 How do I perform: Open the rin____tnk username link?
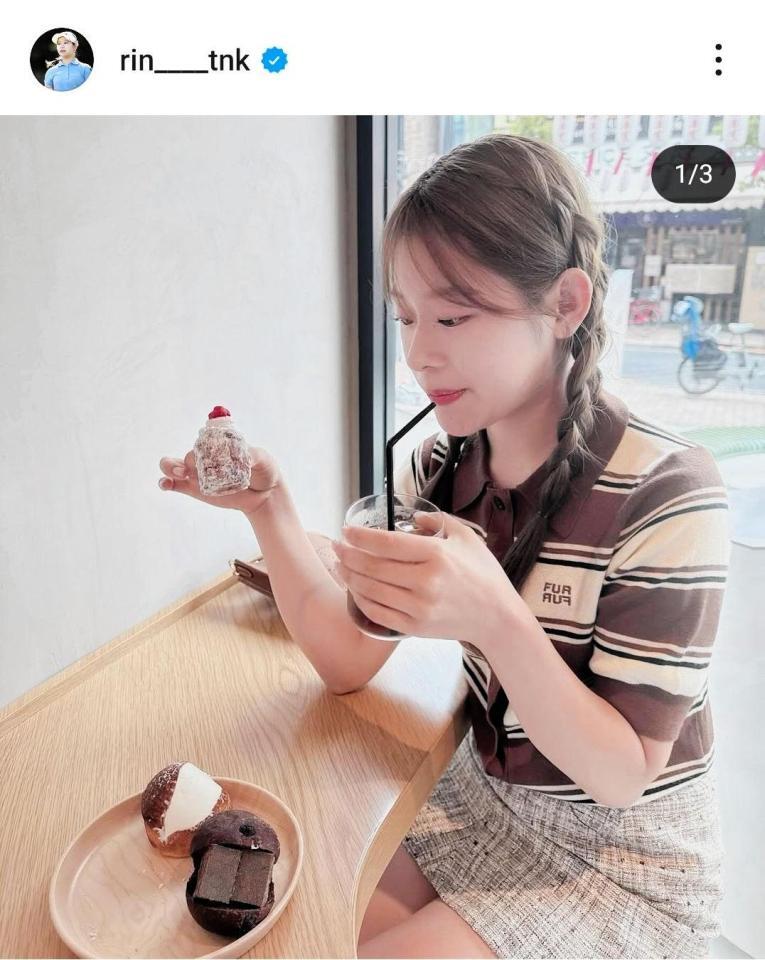pos(184,60)
